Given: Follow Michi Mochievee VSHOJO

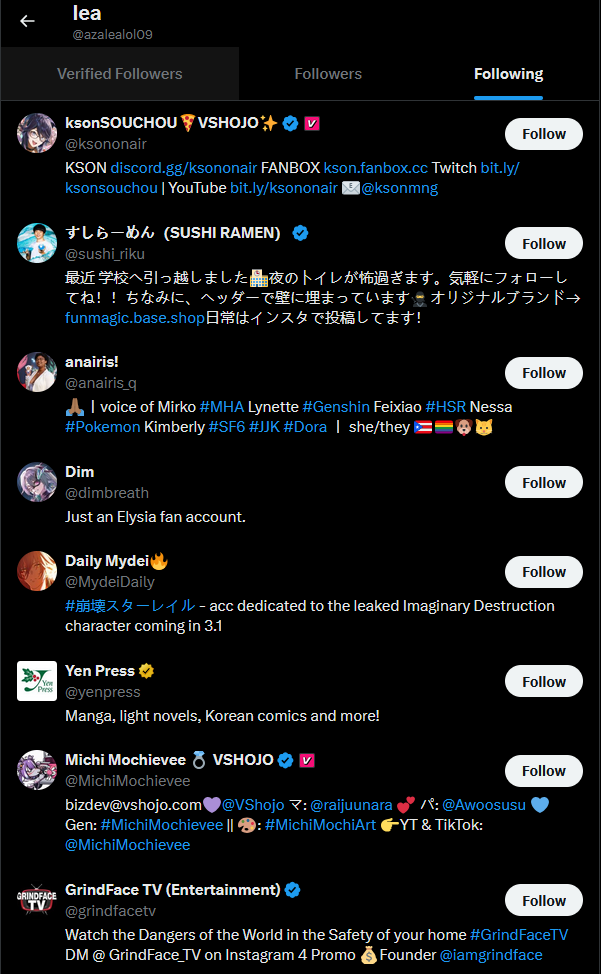Looking at the screenshot, I should [x=543, y=771].
